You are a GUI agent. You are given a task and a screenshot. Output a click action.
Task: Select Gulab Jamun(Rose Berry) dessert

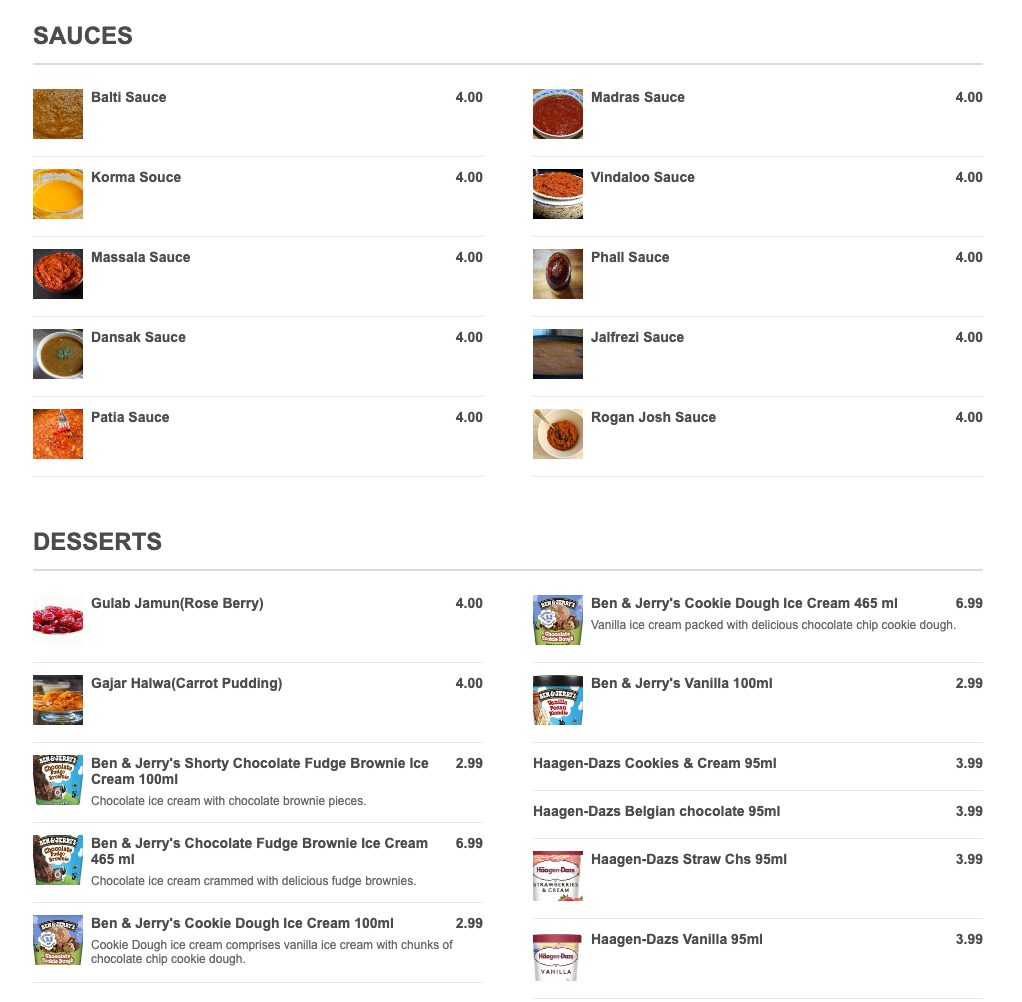pyautogui.click(x=177, y=604)
